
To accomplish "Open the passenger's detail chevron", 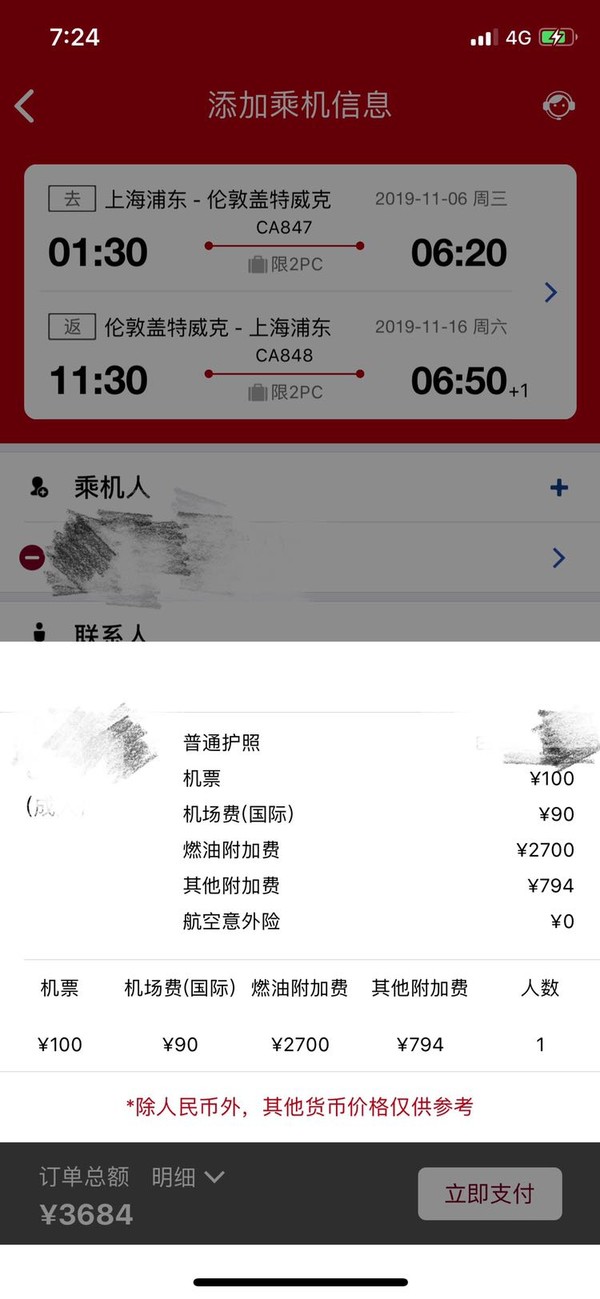I will click(558, 558).
